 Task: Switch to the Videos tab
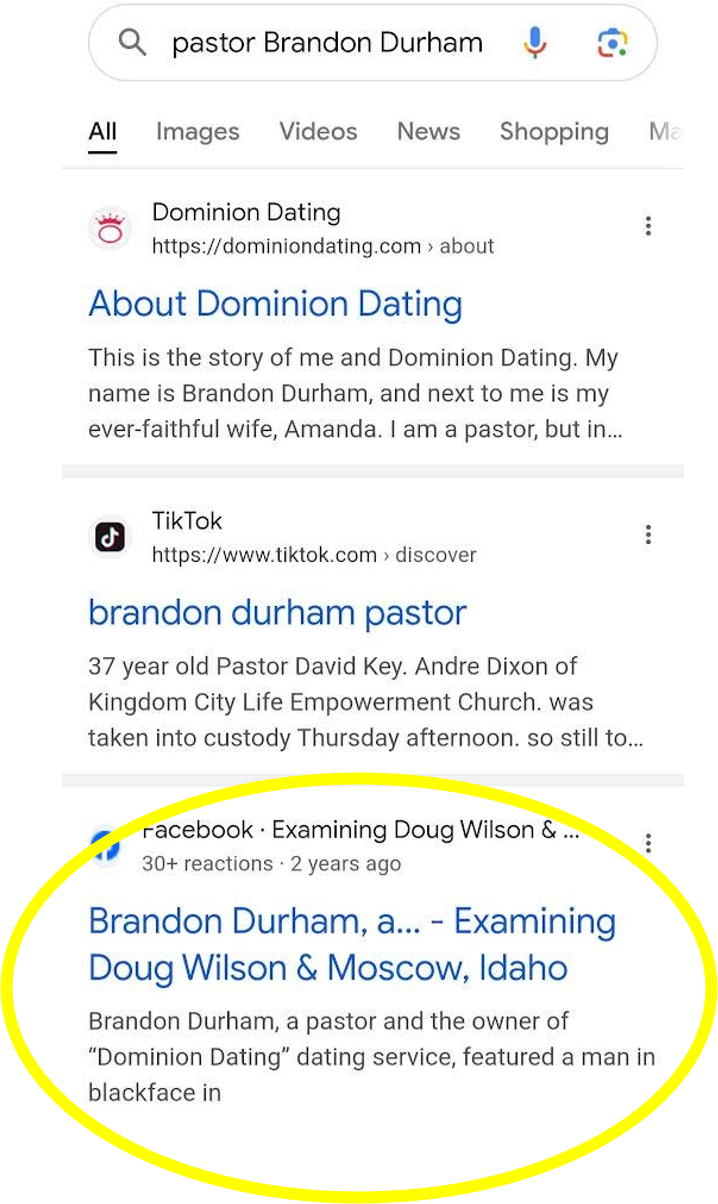(x=318, y=132)
